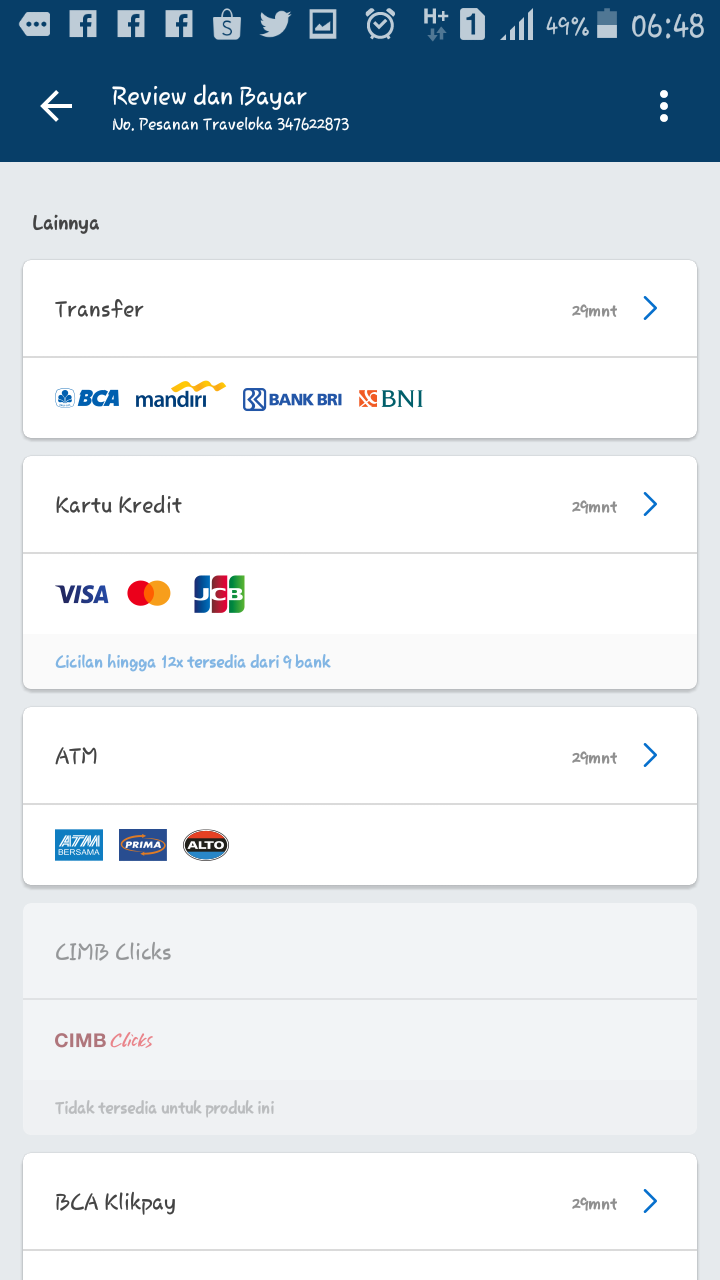
Task: Choose Kartu Kredit payment option
Action: click(360, 505)
